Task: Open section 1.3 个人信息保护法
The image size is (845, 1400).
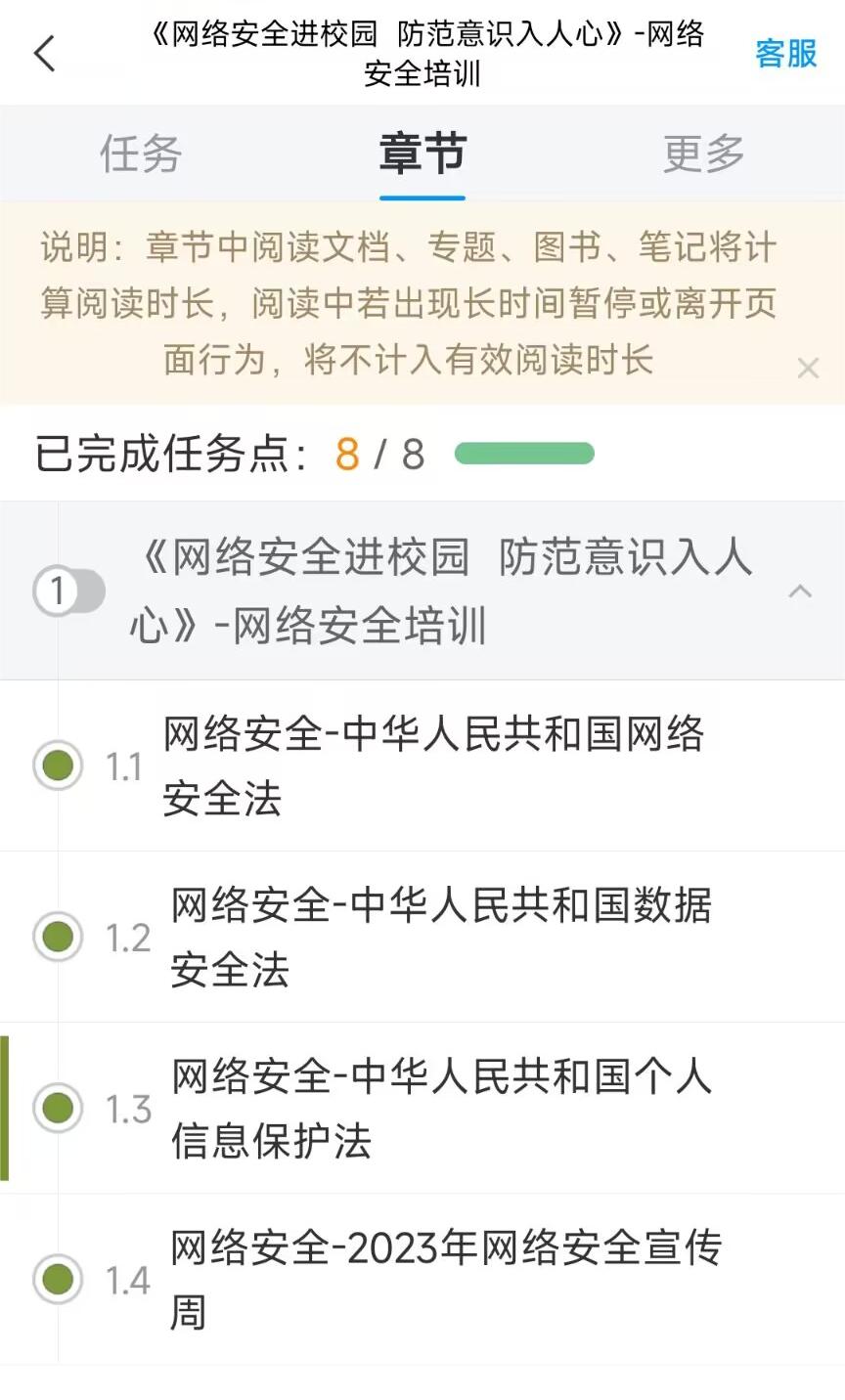Action: (440, 1108)
